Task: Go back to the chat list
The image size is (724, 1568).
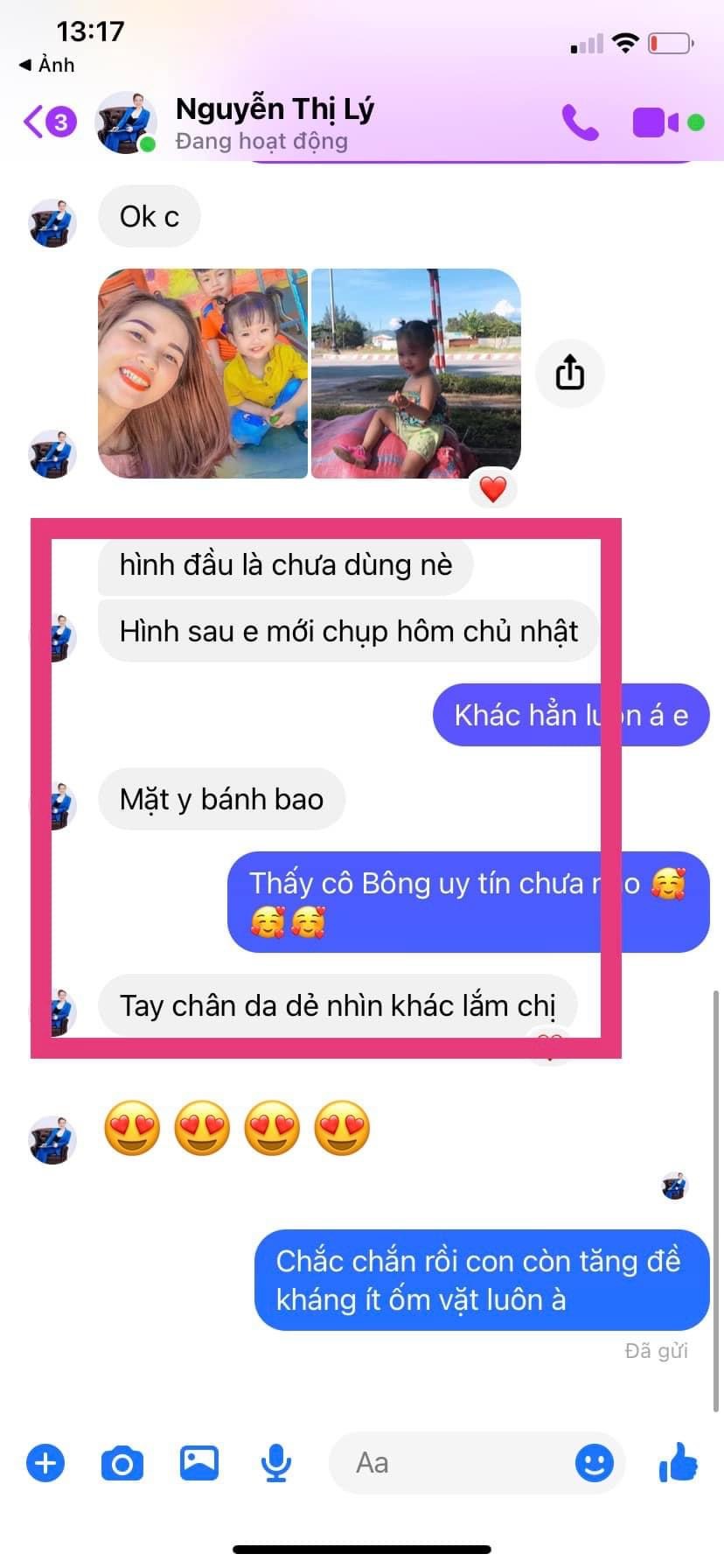Action: tap(48, 122)
